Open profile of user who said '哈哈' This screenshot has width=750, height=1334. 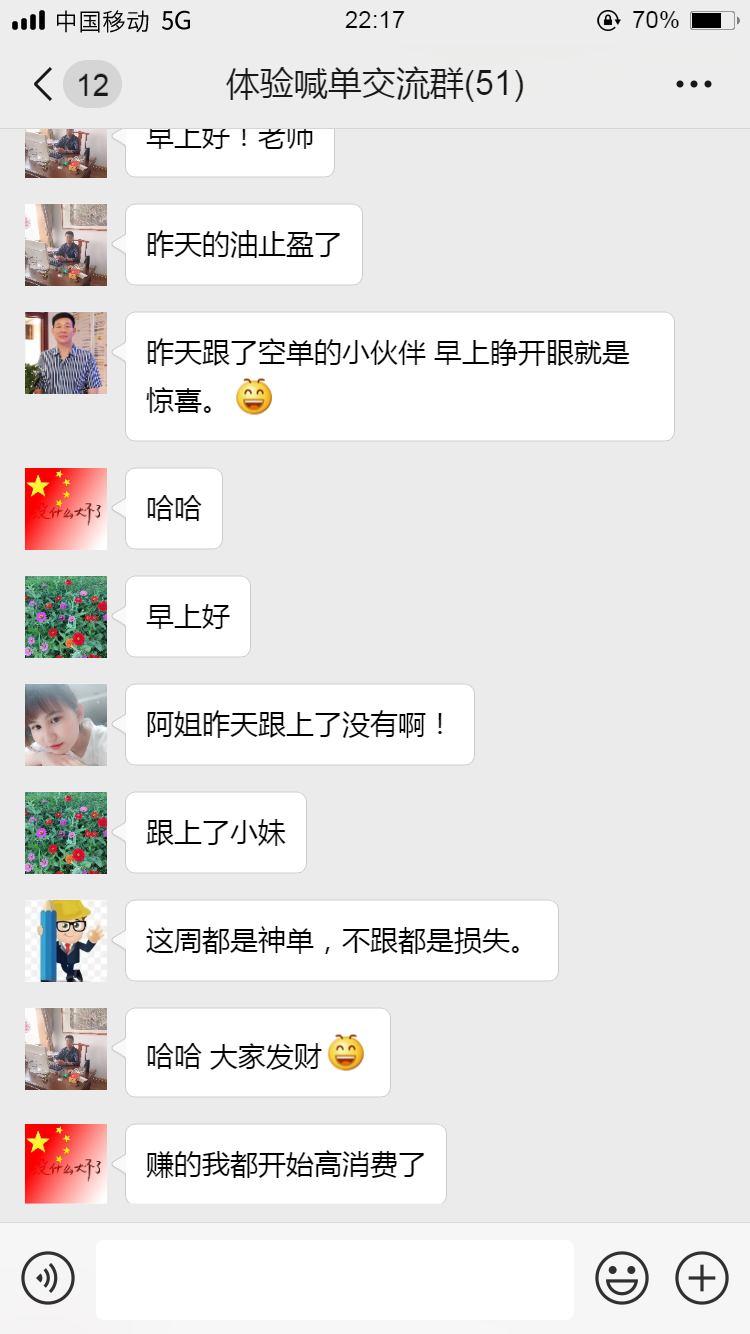coord(66,509)
